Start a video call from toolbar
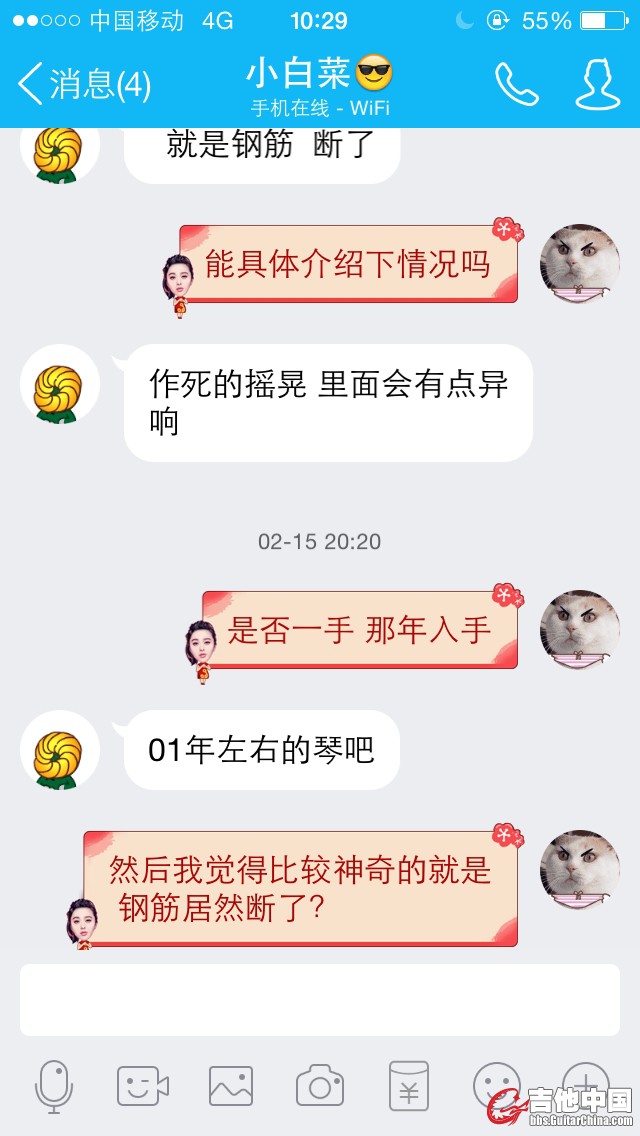The width and height of the screenshot is (640, 1136). [142, 1086]
